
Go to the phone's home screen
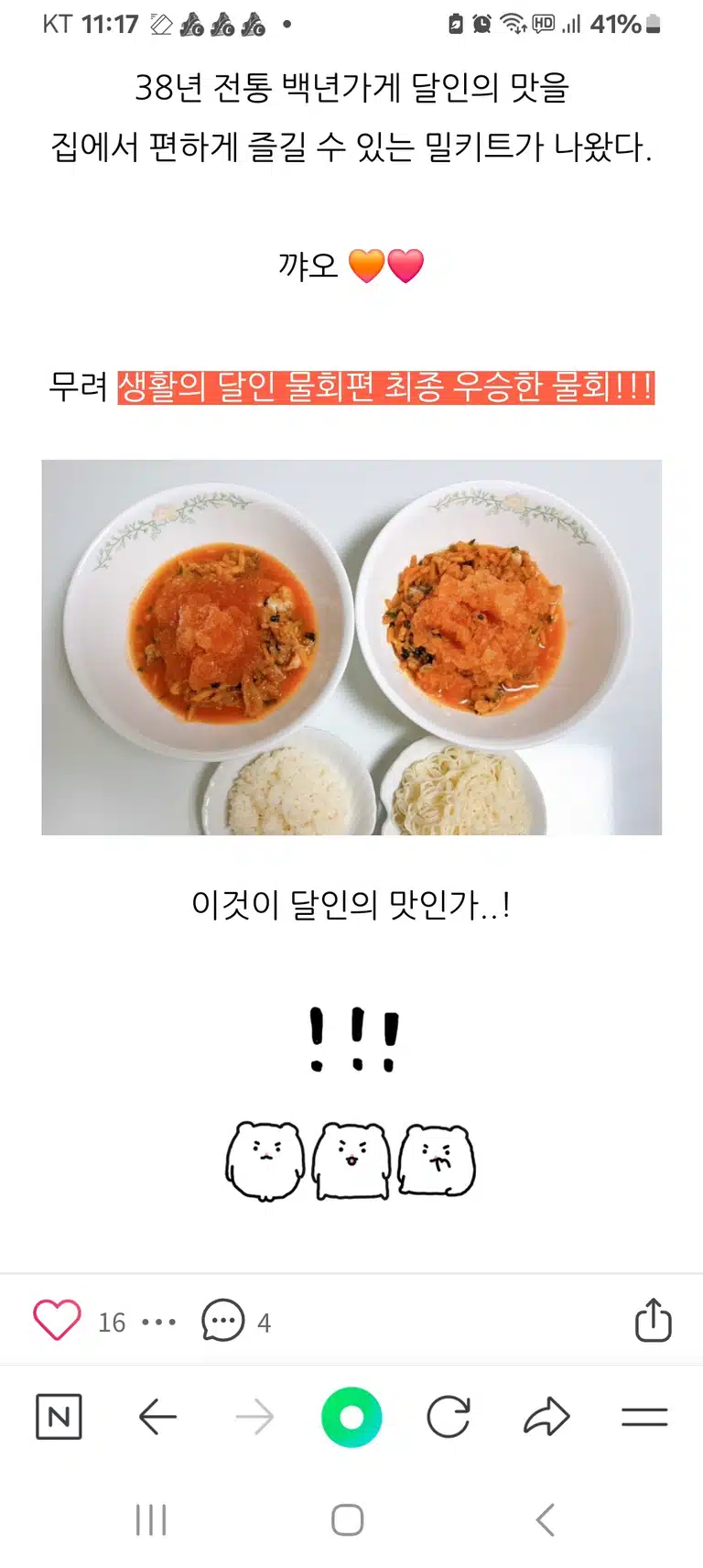point(348,1520)
